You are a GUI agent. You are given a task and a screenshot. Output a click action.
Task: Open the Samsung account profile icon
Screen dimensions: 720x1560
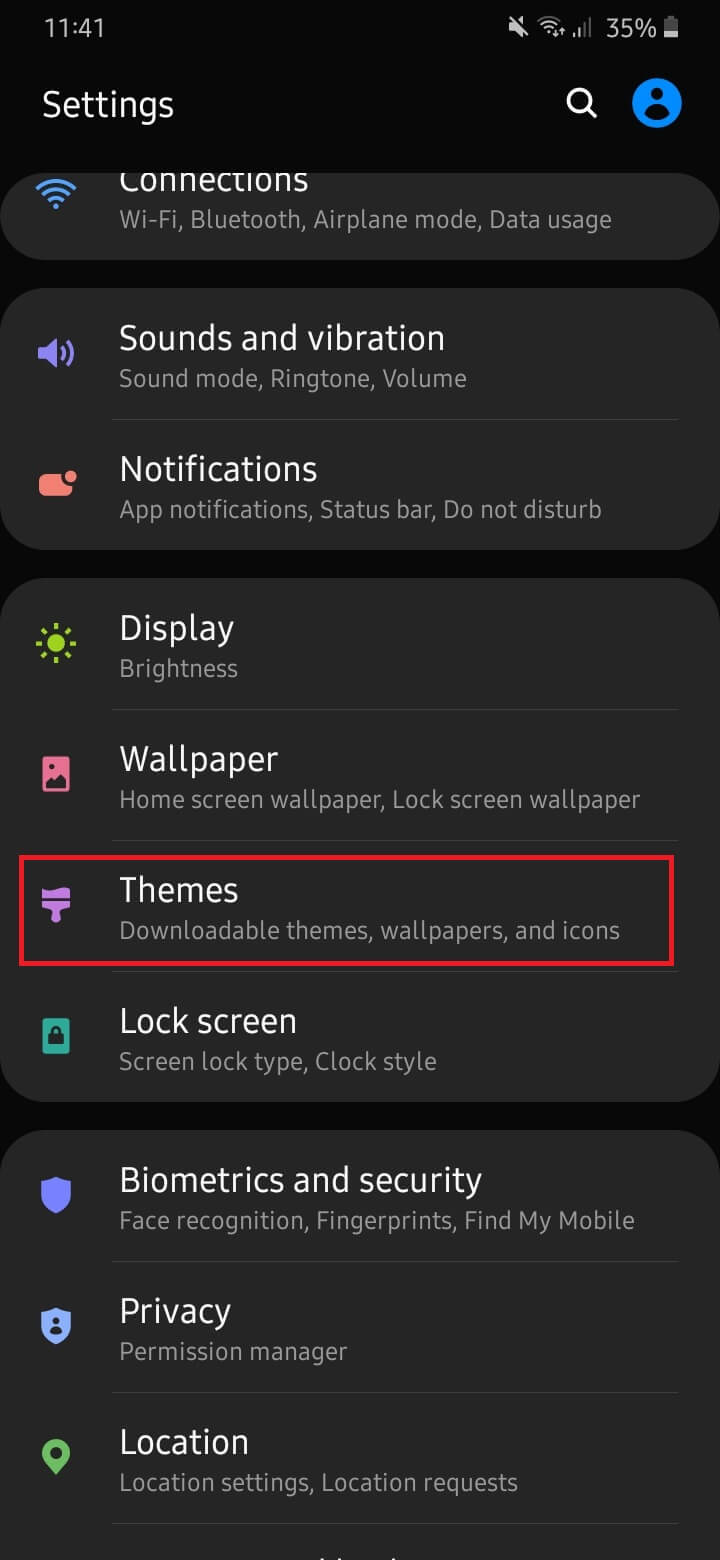pos(657,103)
